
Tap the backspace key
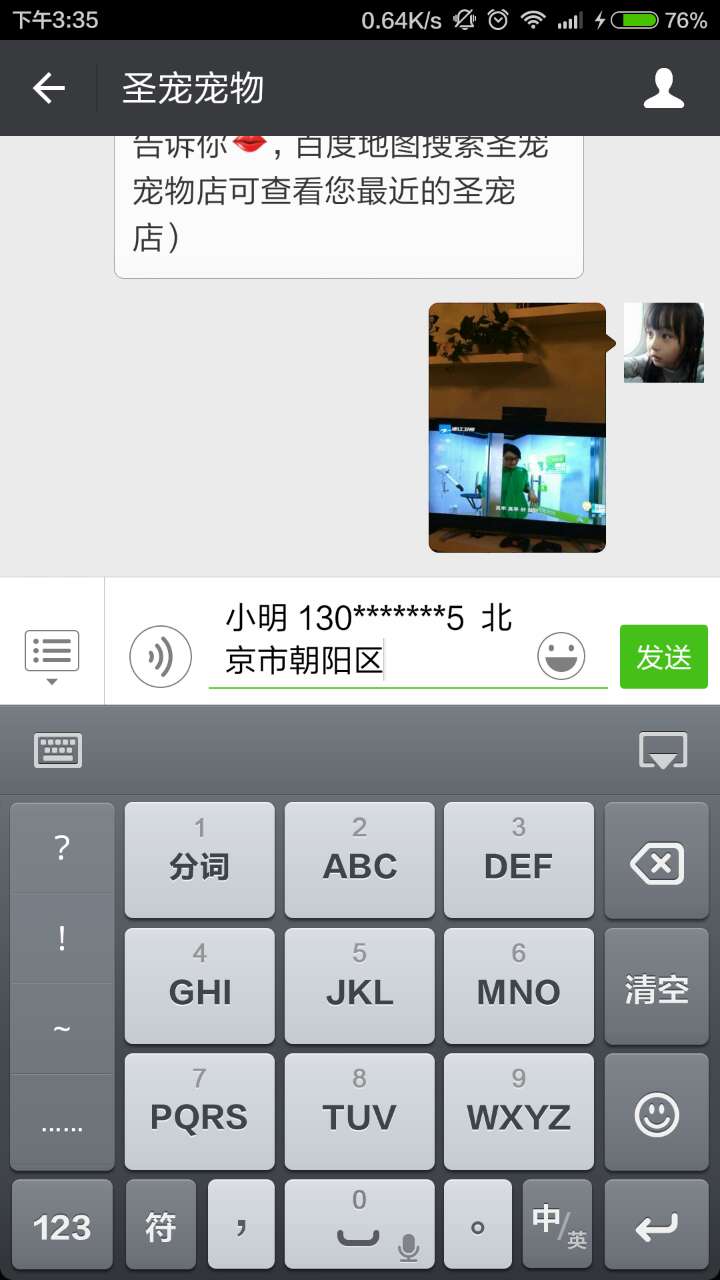(x=656, y=863)
